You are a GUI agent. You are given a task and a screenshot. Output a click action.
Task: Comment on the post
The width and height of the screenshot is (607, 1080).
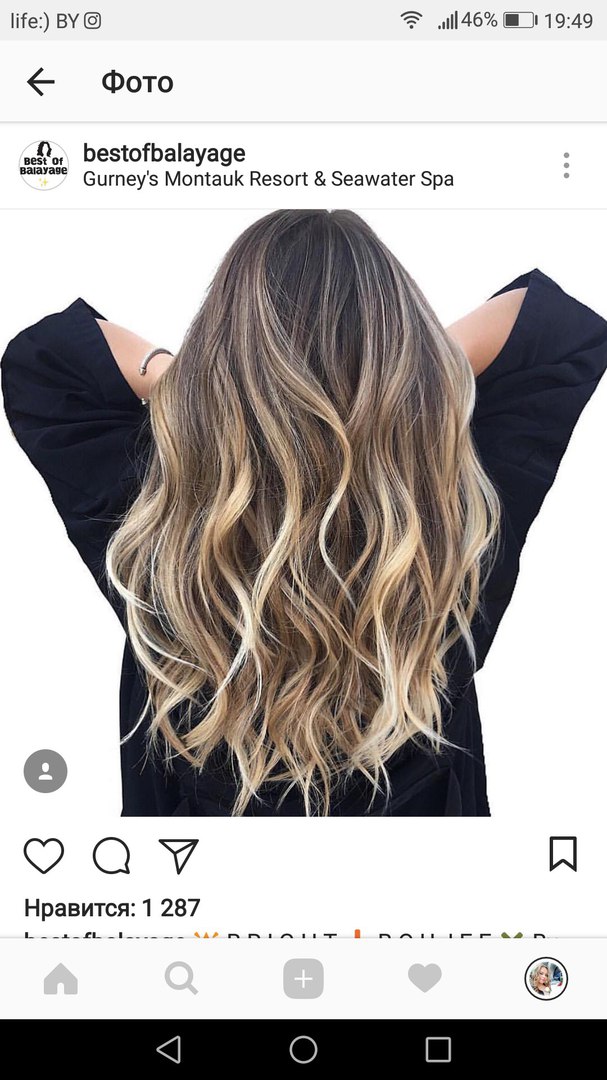[111, 856]
